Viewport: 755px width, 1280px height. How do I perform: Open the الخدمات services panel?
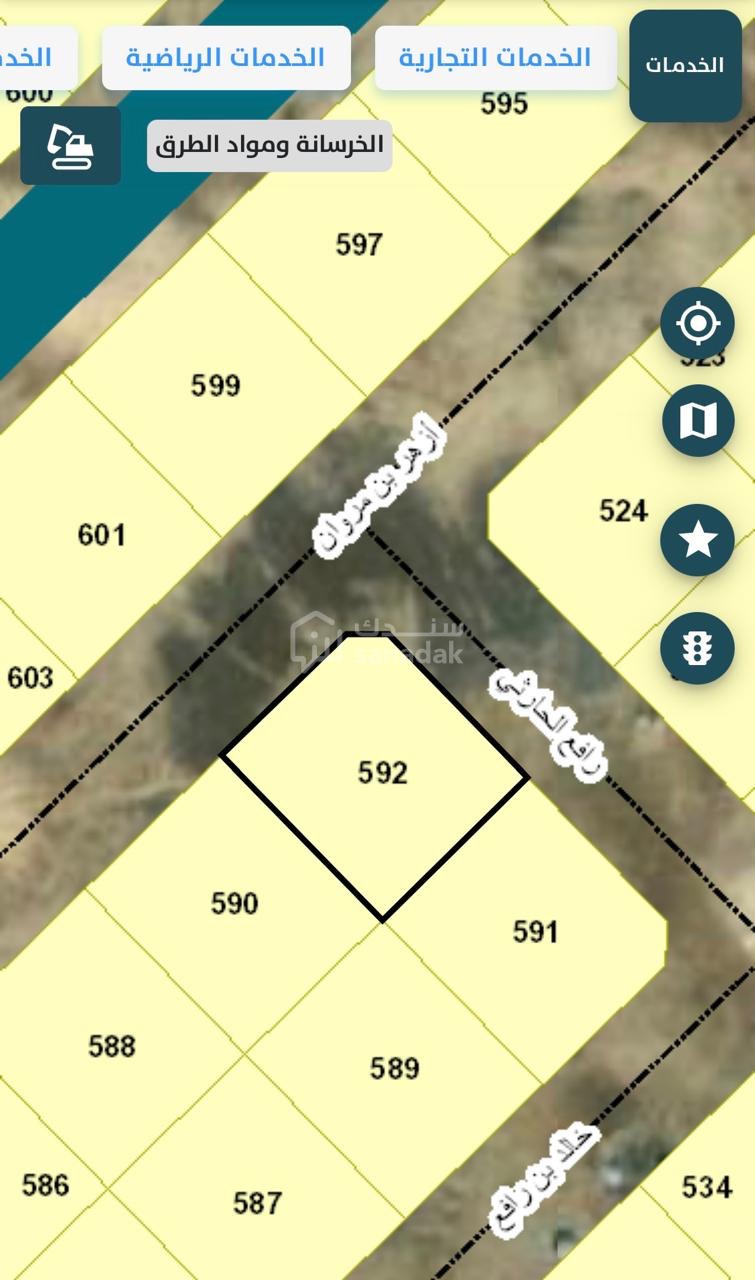pos(685,65)
